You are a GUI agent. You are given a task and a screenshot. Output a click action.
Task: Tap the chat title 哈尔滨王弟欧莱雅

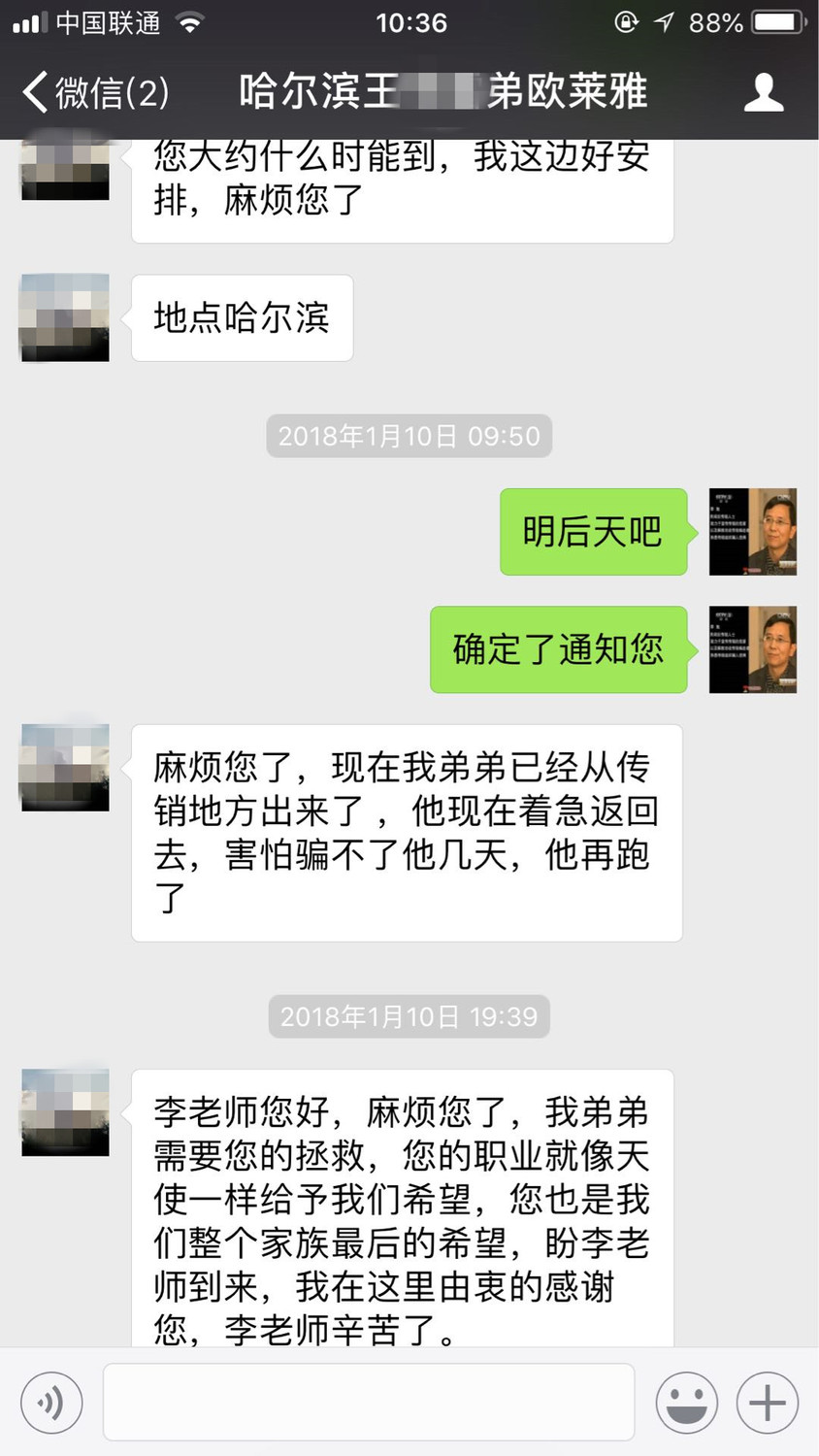click(x=442, y=92)
